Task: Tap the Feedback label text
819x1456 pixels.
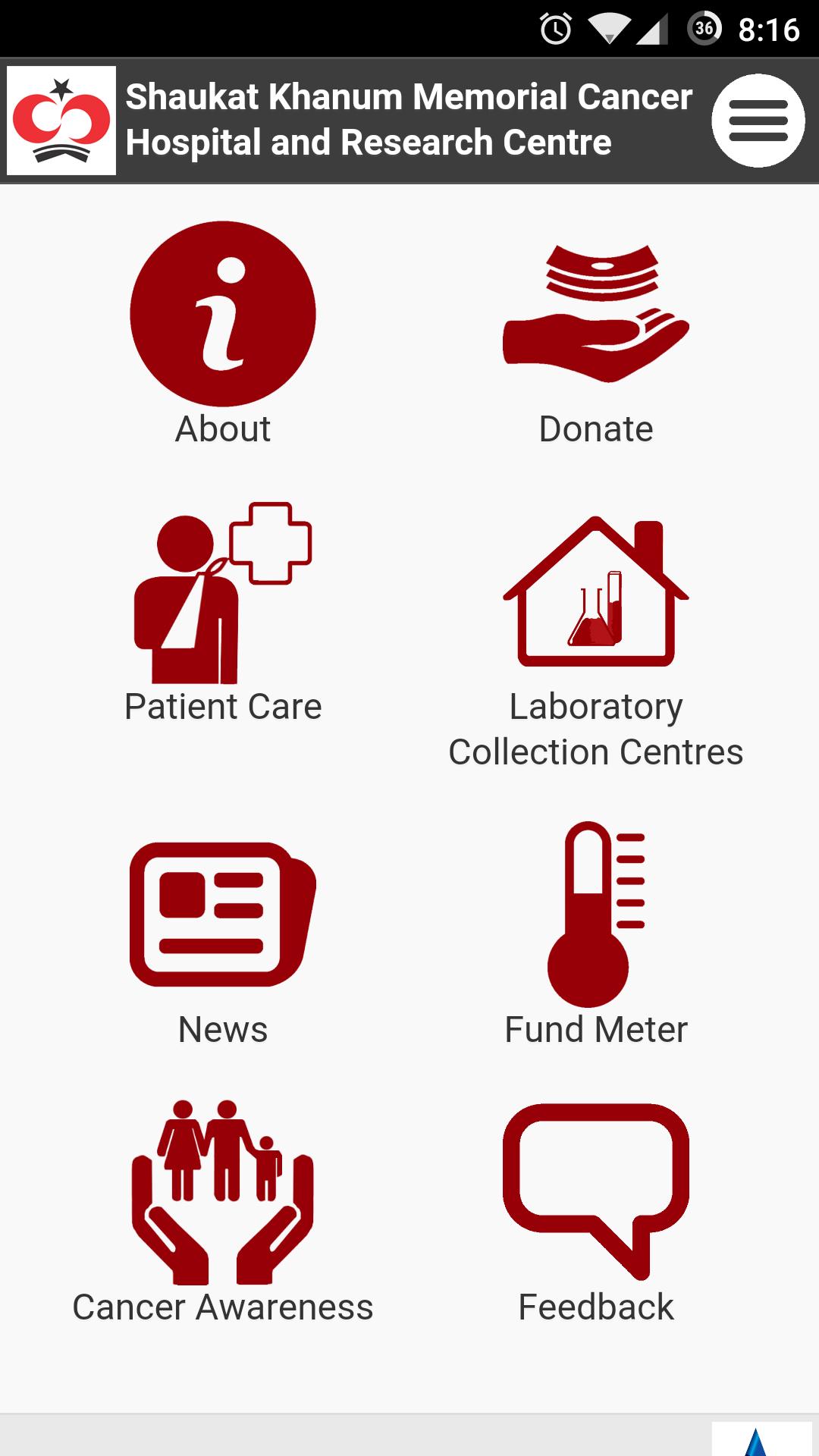Action: (595, 1306)
